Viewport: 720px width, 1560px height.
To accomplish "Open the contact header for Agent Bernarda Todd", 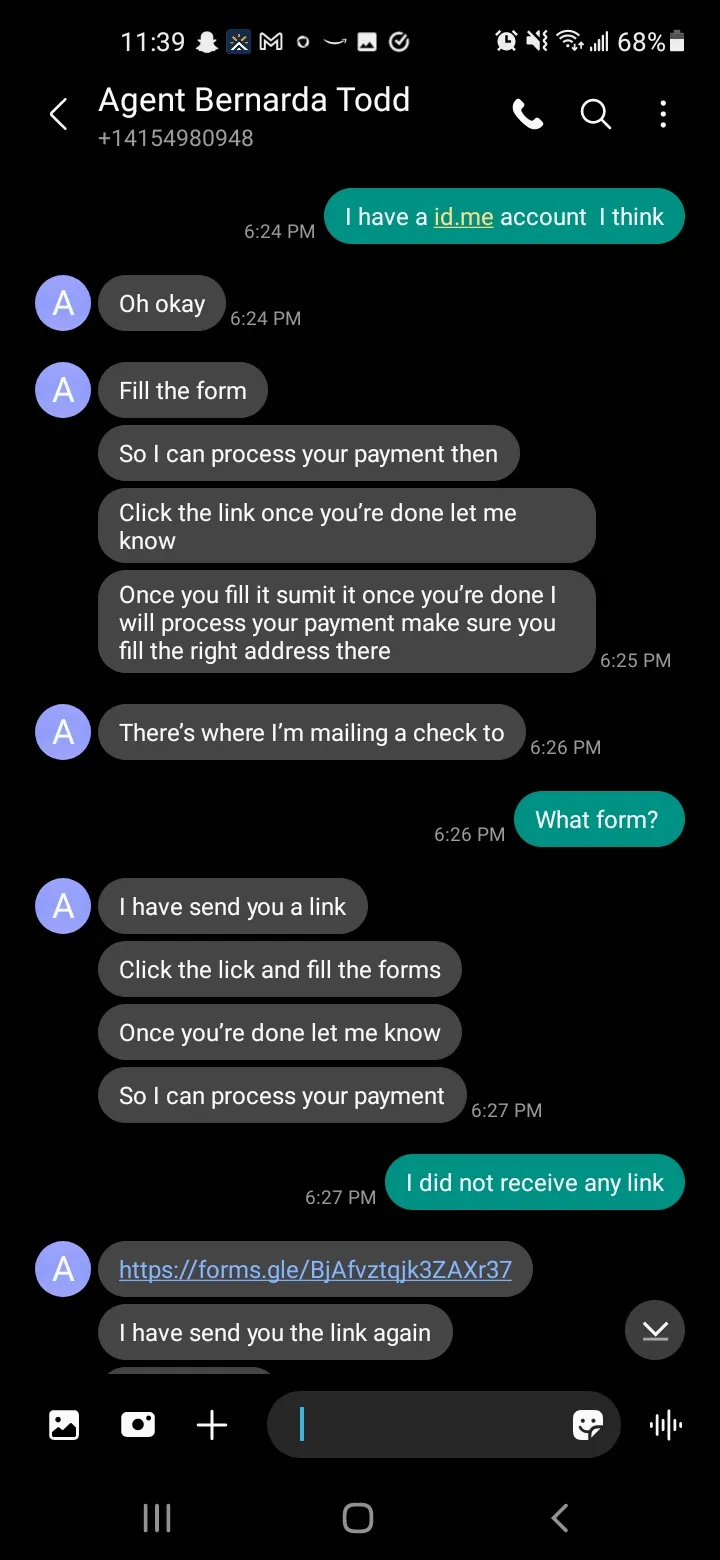I will 254,115.
